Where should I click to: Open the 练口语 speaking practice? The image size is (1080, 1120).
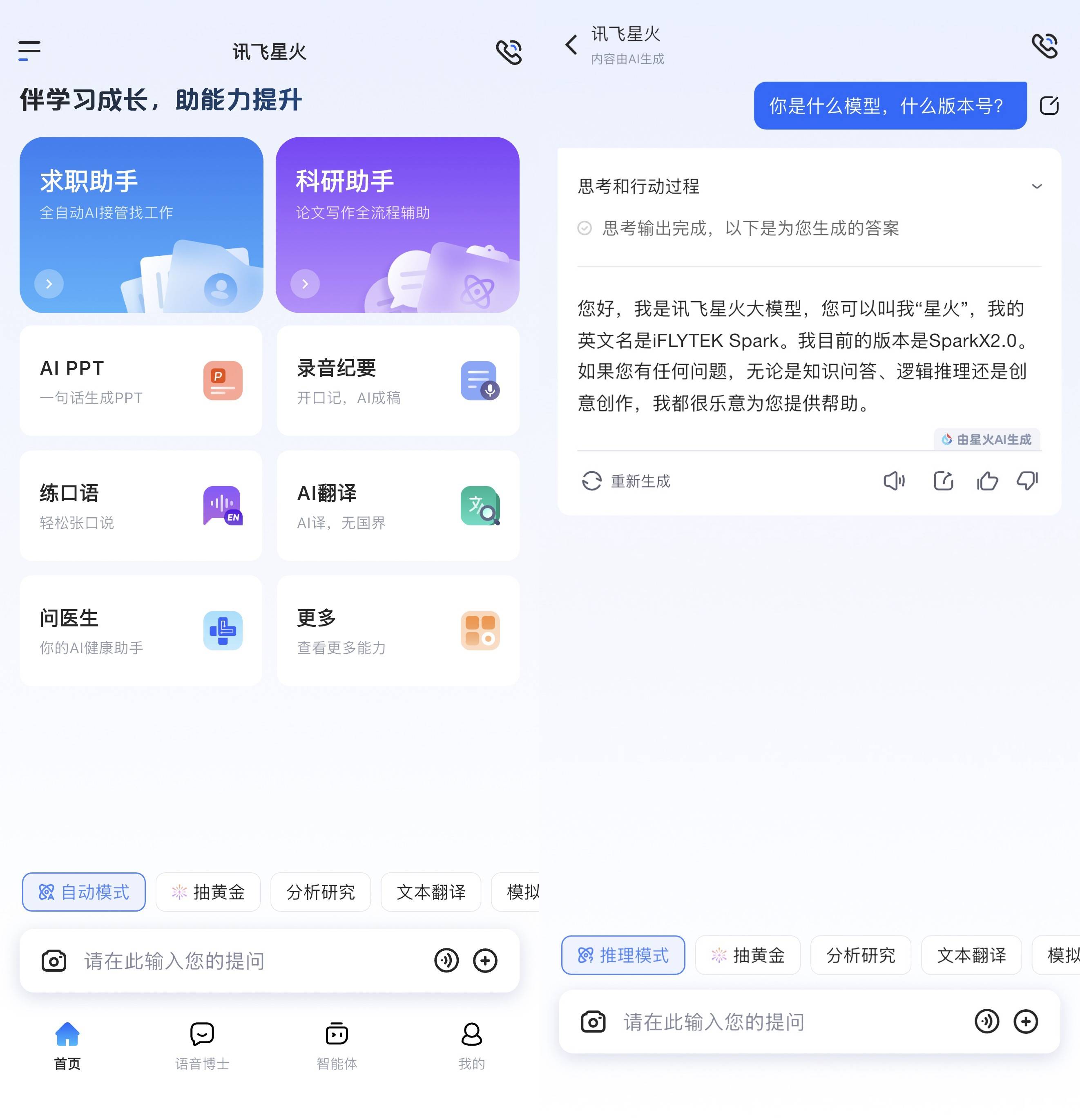(x=141, y=506)
